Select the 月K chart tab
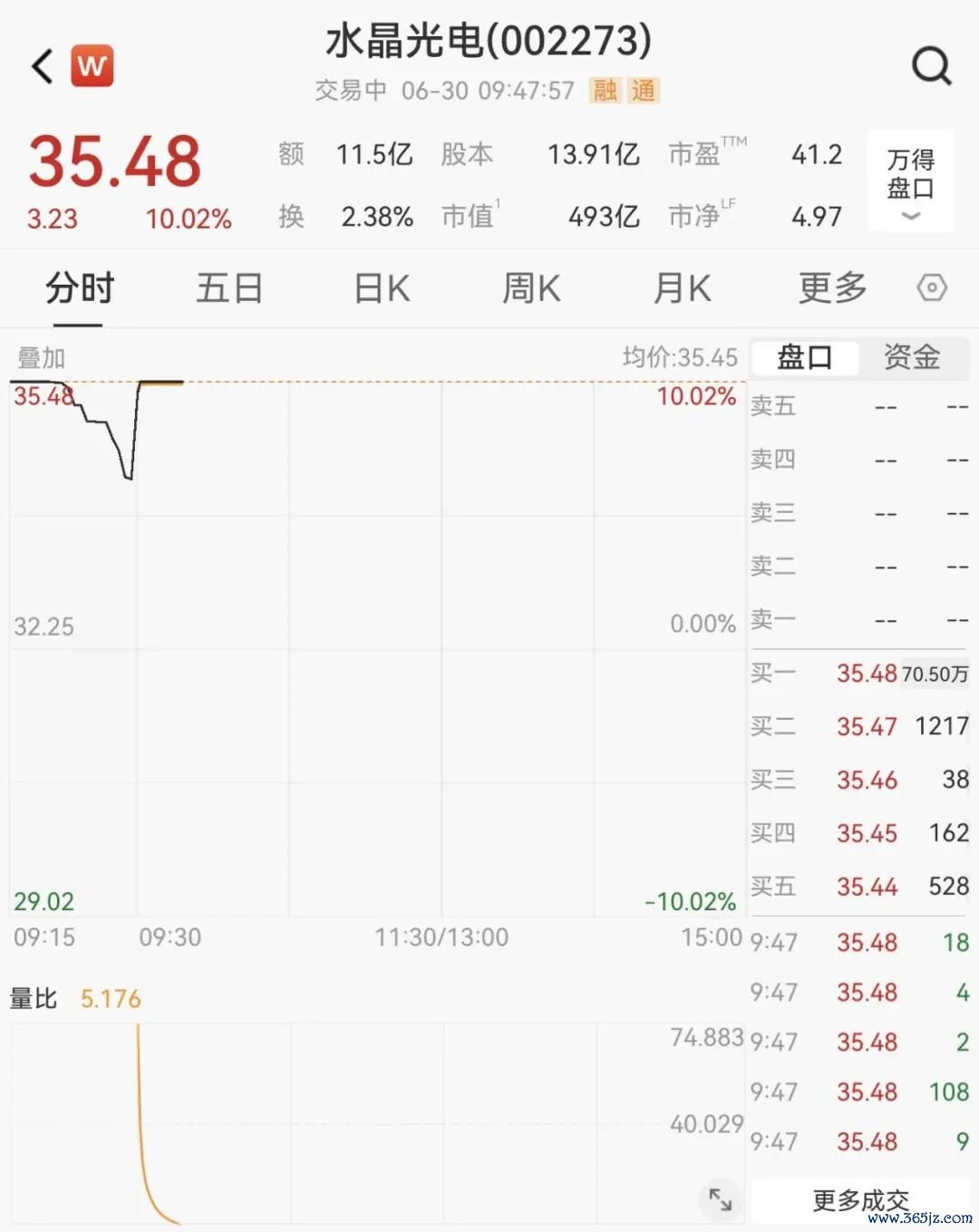 pyautogui.click(x=683, y=288)
